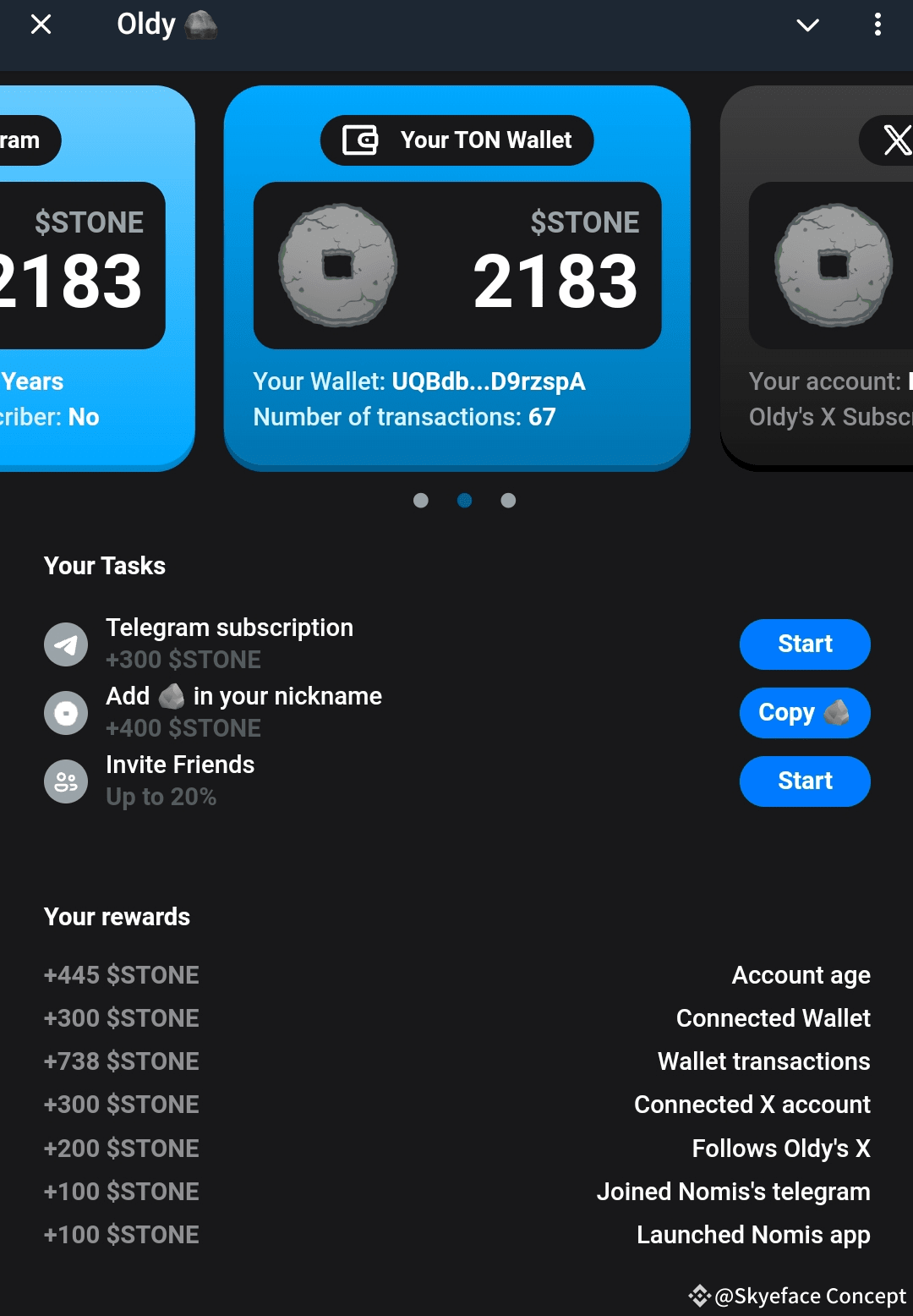Copy the stone emoji for nickname
Viewport: 913px width, 1316px height.
click(x=804, y=713)
